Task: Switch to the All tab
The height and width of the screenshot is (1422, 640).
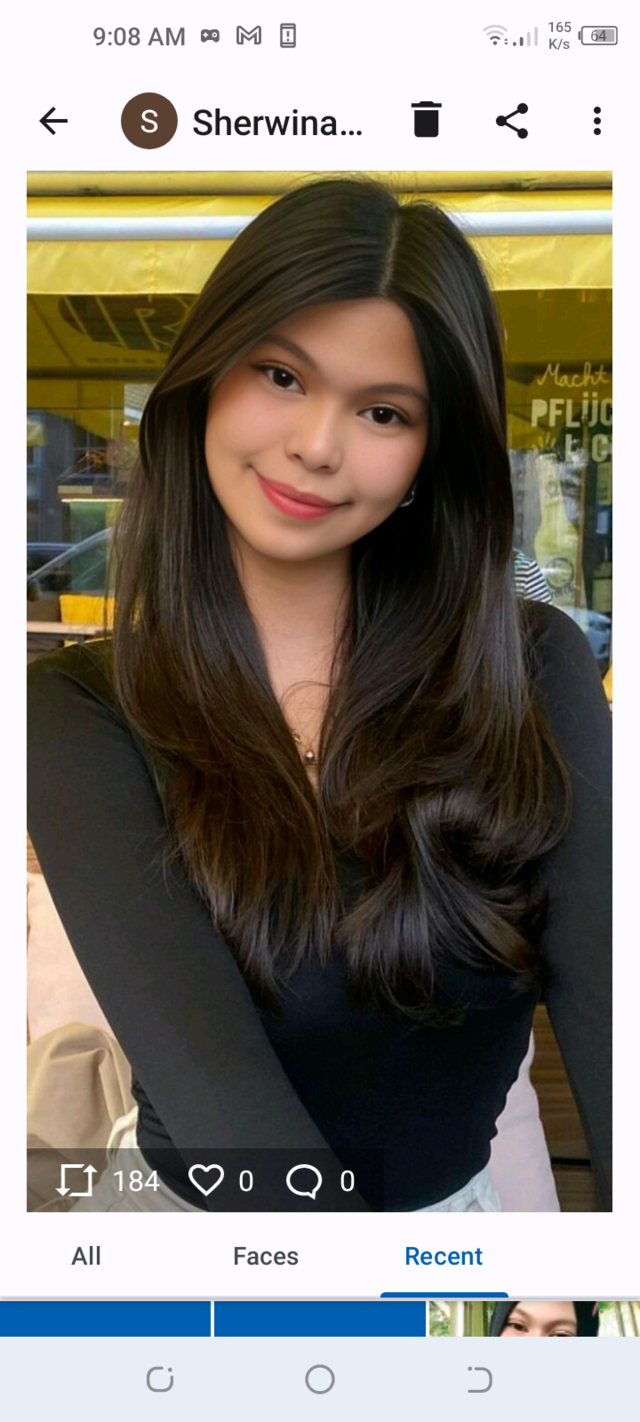Action: [86, 1256]
